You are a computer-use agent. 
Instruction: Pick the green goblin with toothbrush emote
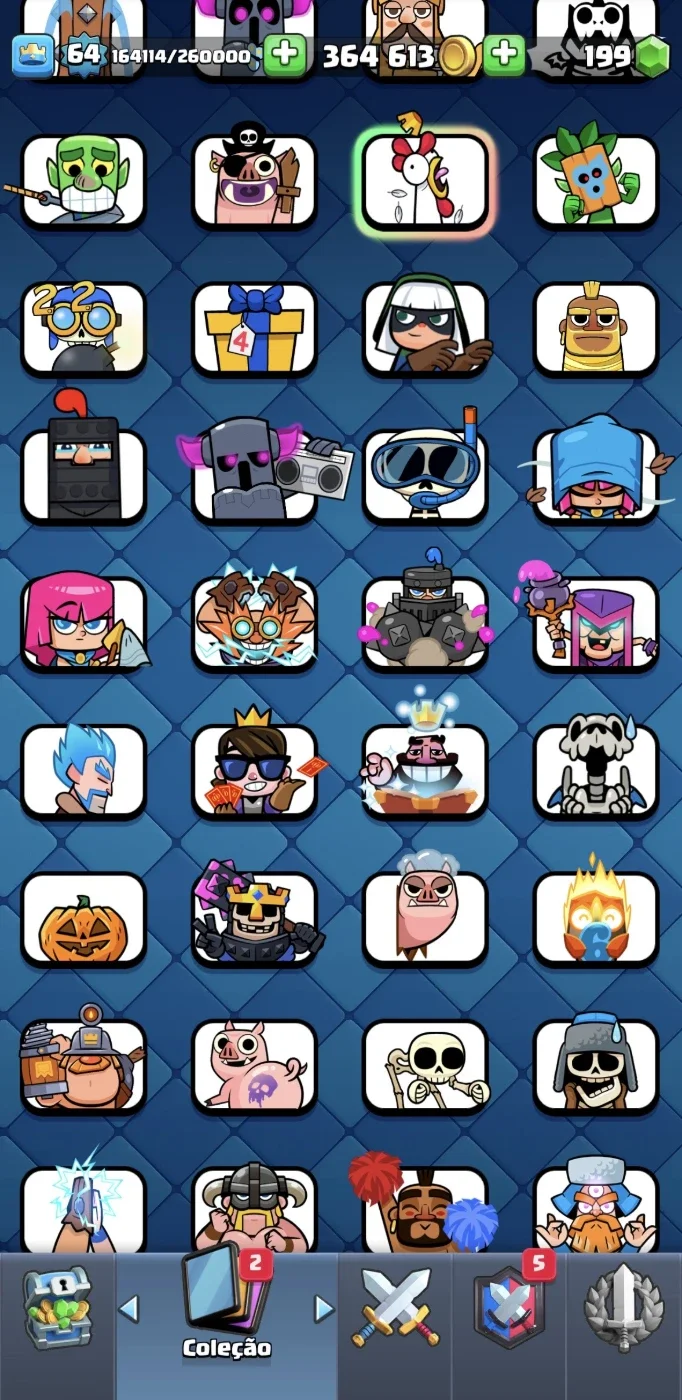(x=84, y=181)
